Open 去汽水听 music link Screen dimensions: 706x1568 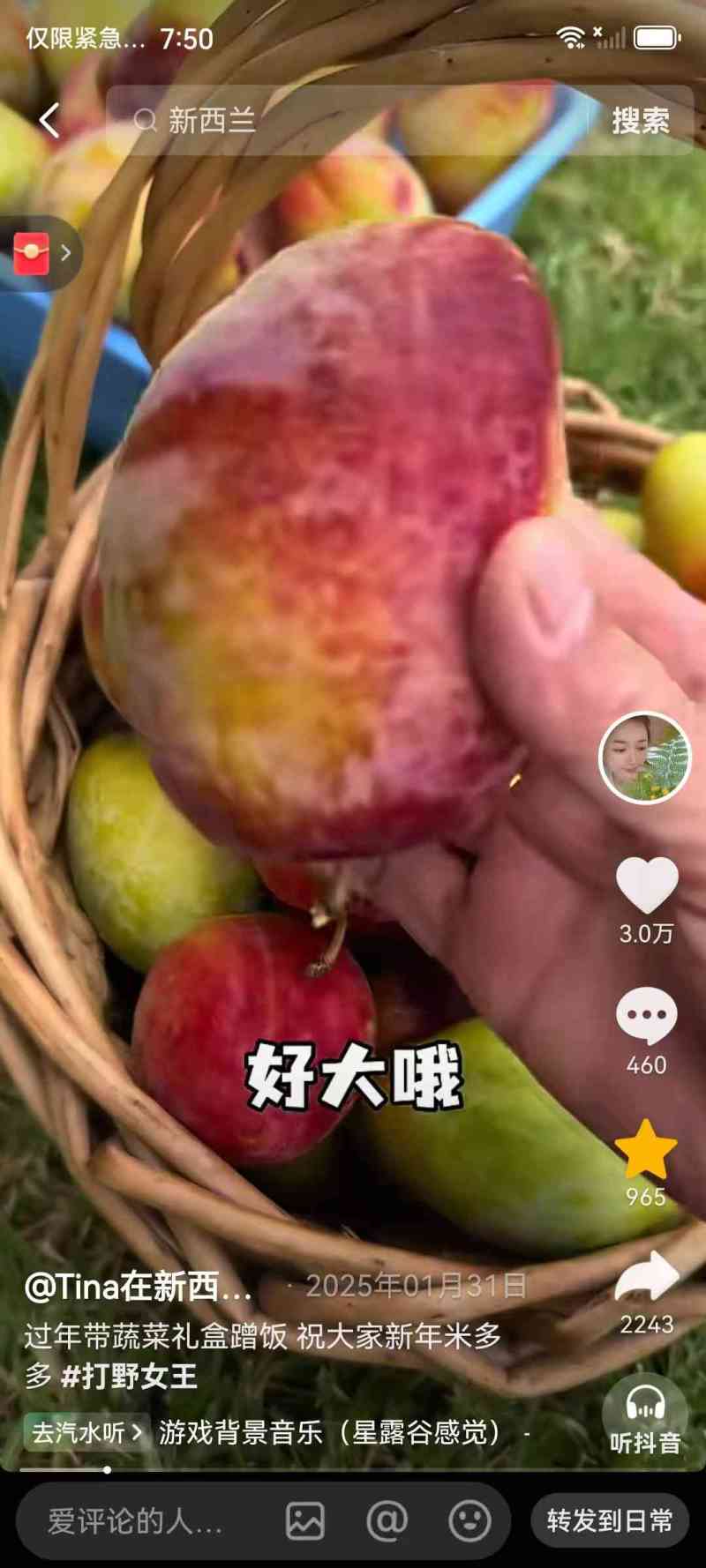85,1432
